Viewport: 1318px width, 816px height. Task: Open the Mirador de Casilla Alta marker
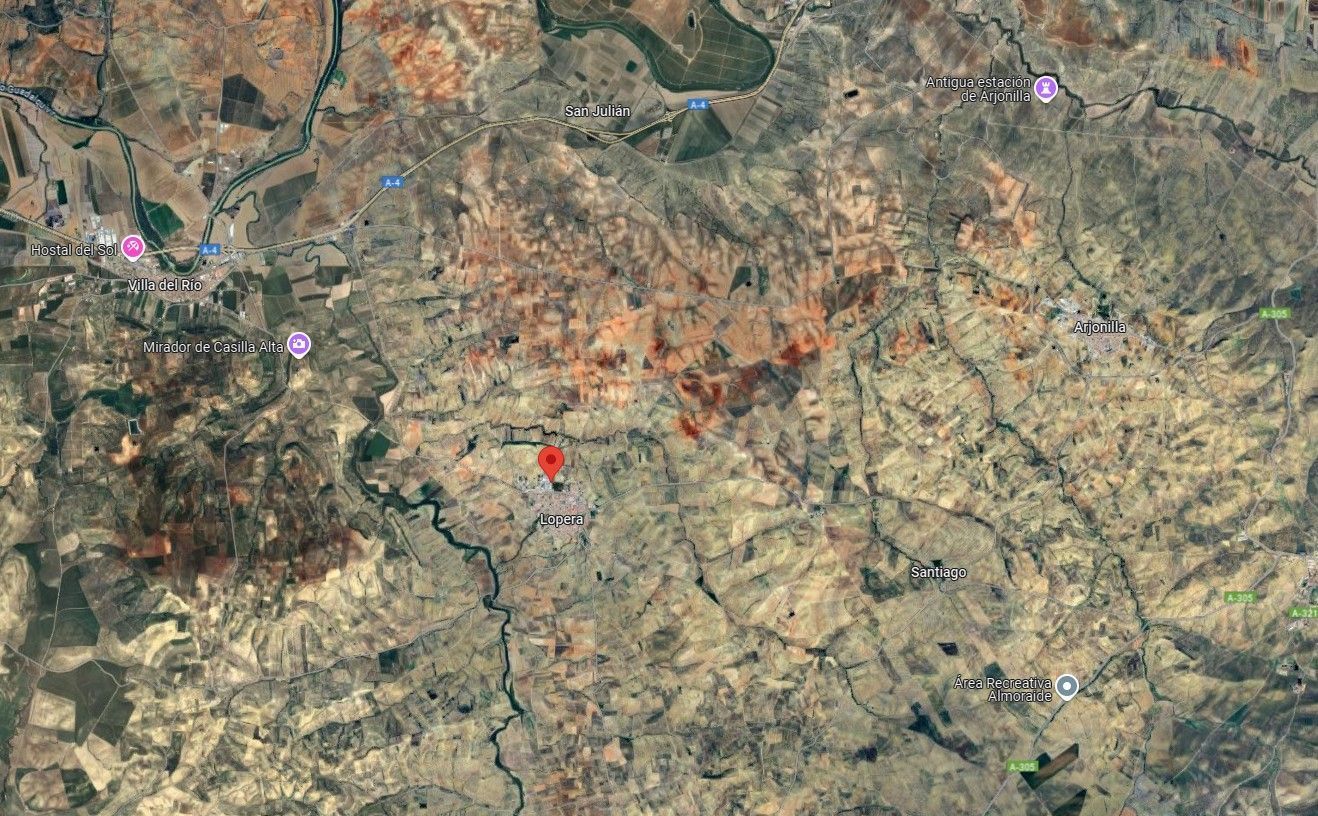[x=298, y=346]
